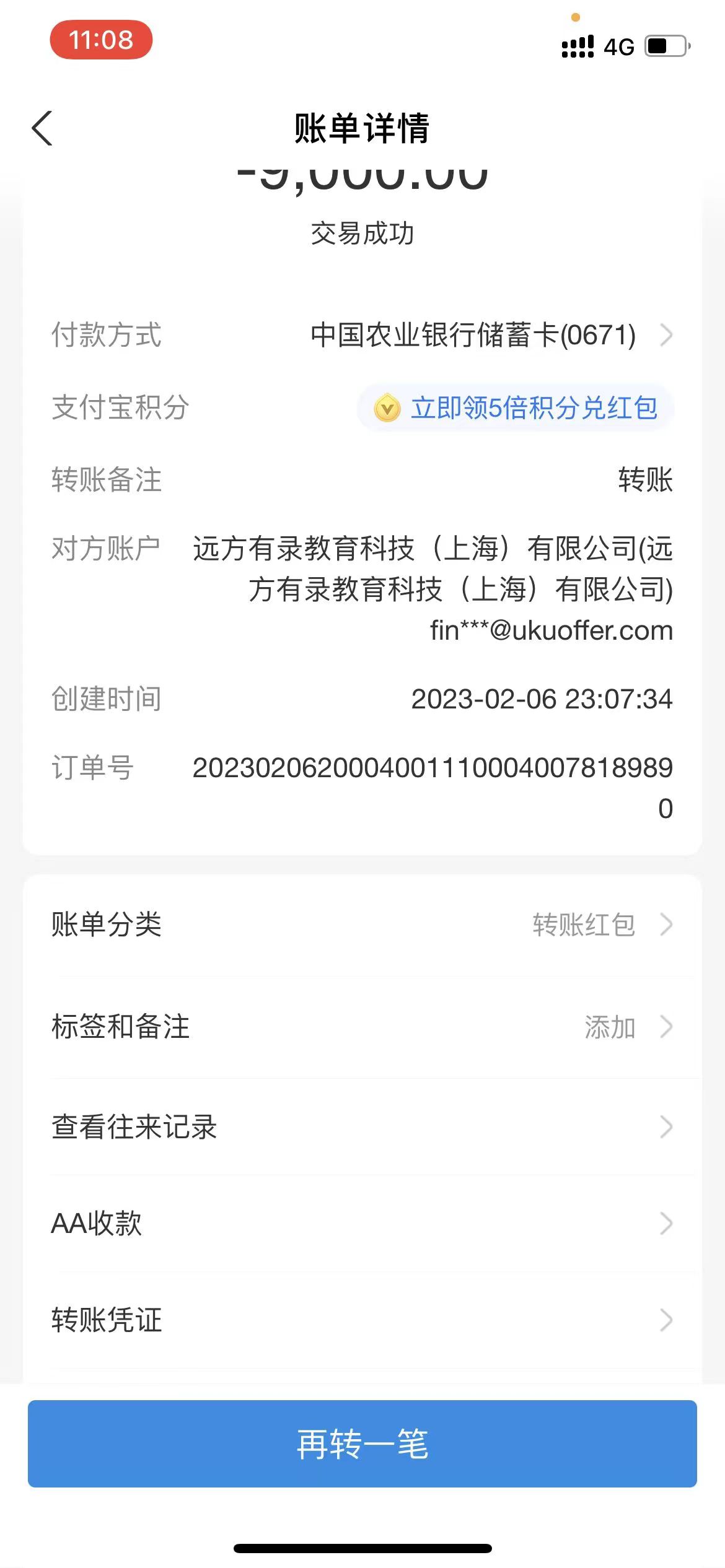Add a tag via 标签和备注
The height and width of the screenshot is (1568, 725).
(x=362, y=1027)
